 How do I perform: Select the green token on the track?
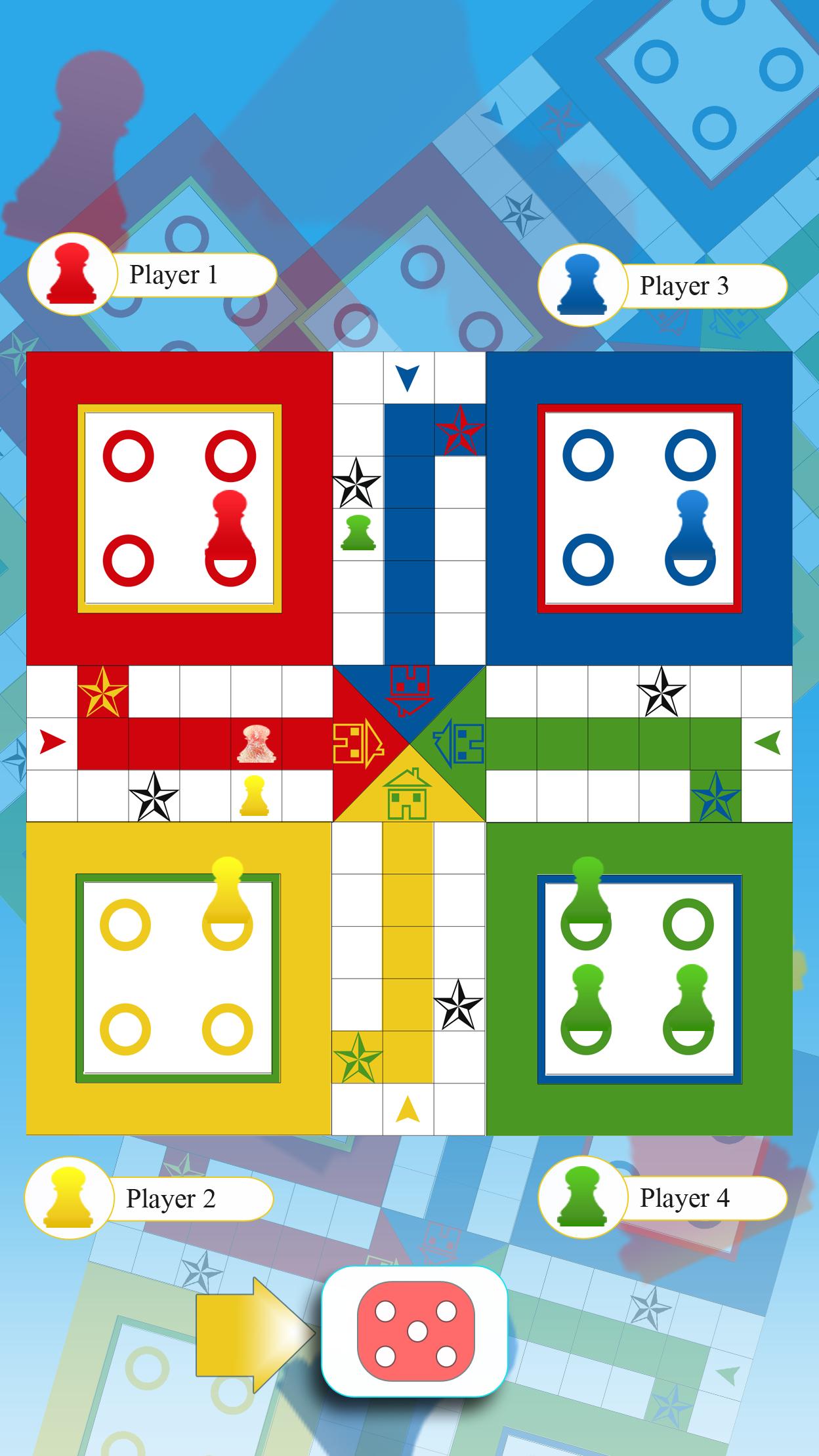click(x=358, y=533)
